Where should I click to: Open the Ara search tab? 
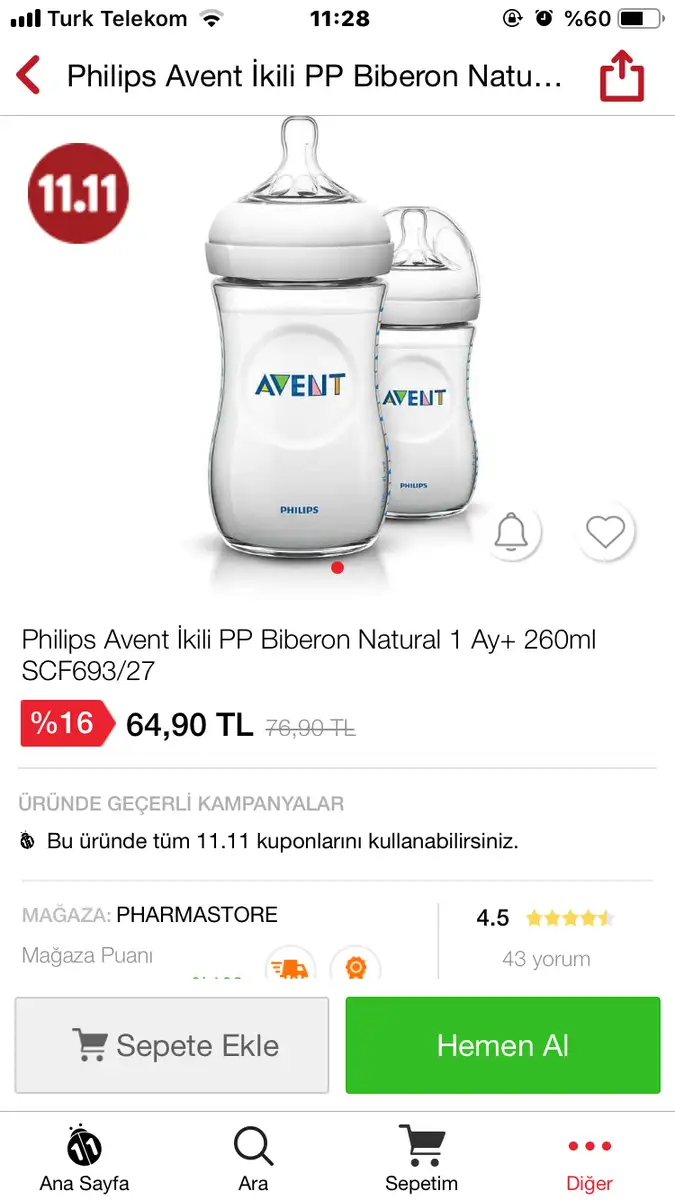tap(253, 1158)
